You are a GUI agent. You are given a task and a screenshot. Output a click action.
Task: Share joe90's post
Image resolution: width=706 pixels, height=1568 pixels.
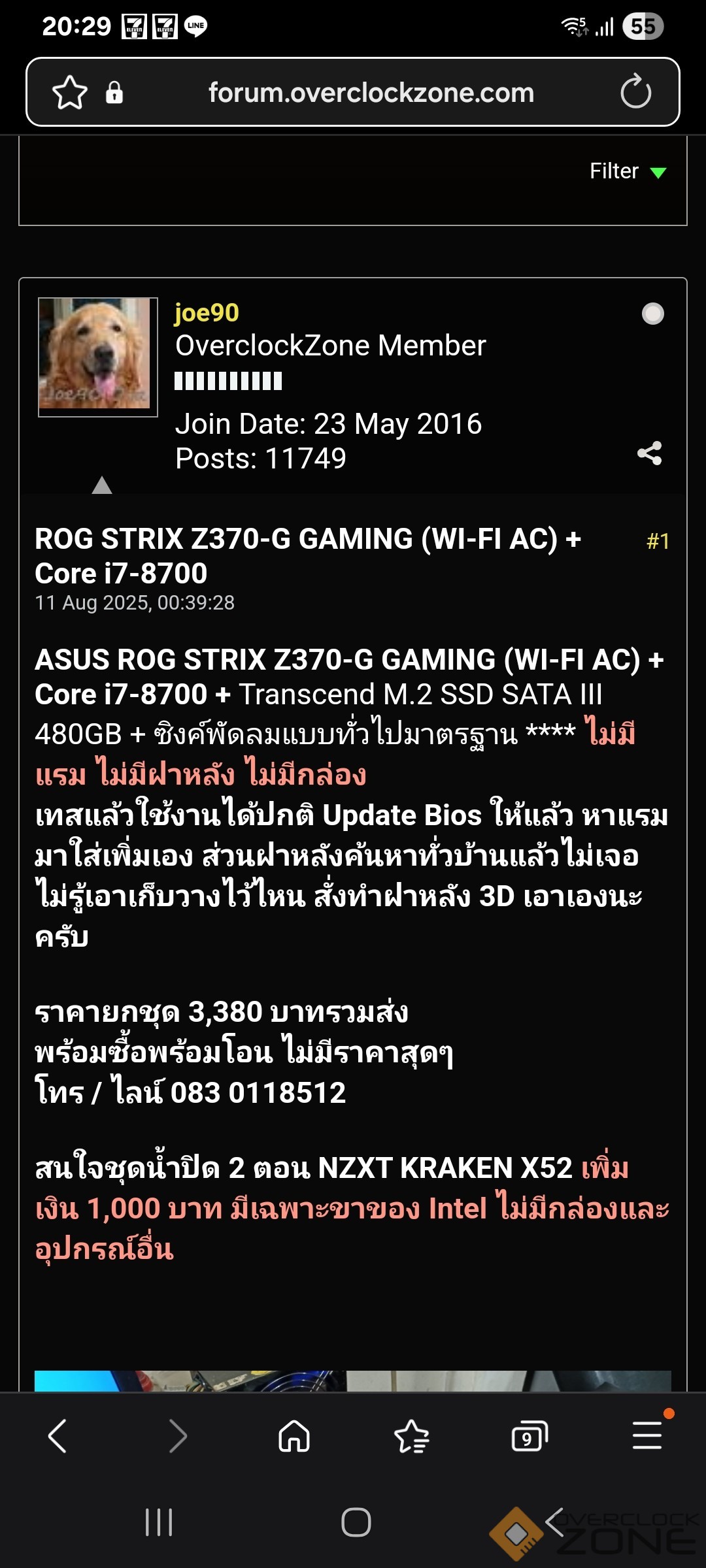click(649, 453)
